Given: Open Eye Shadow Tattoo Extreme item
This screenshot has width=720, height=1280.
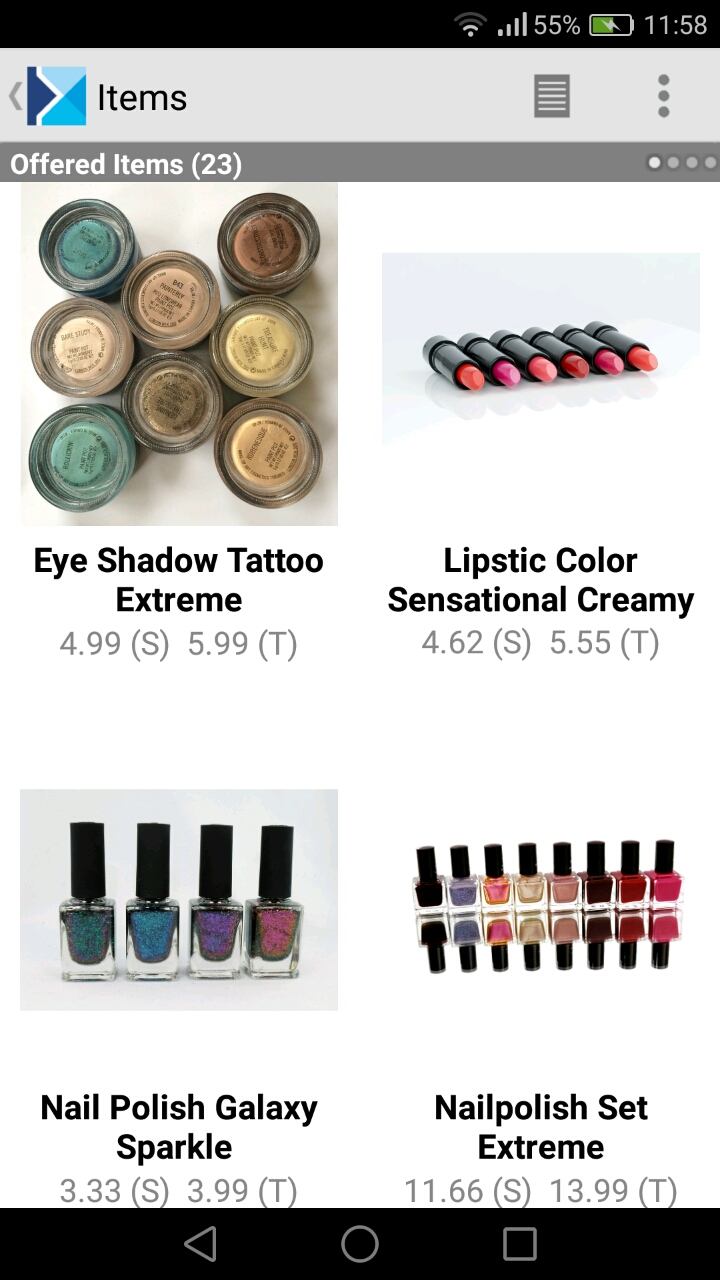Looking at the screenshot, I should (x=179, y=355).
